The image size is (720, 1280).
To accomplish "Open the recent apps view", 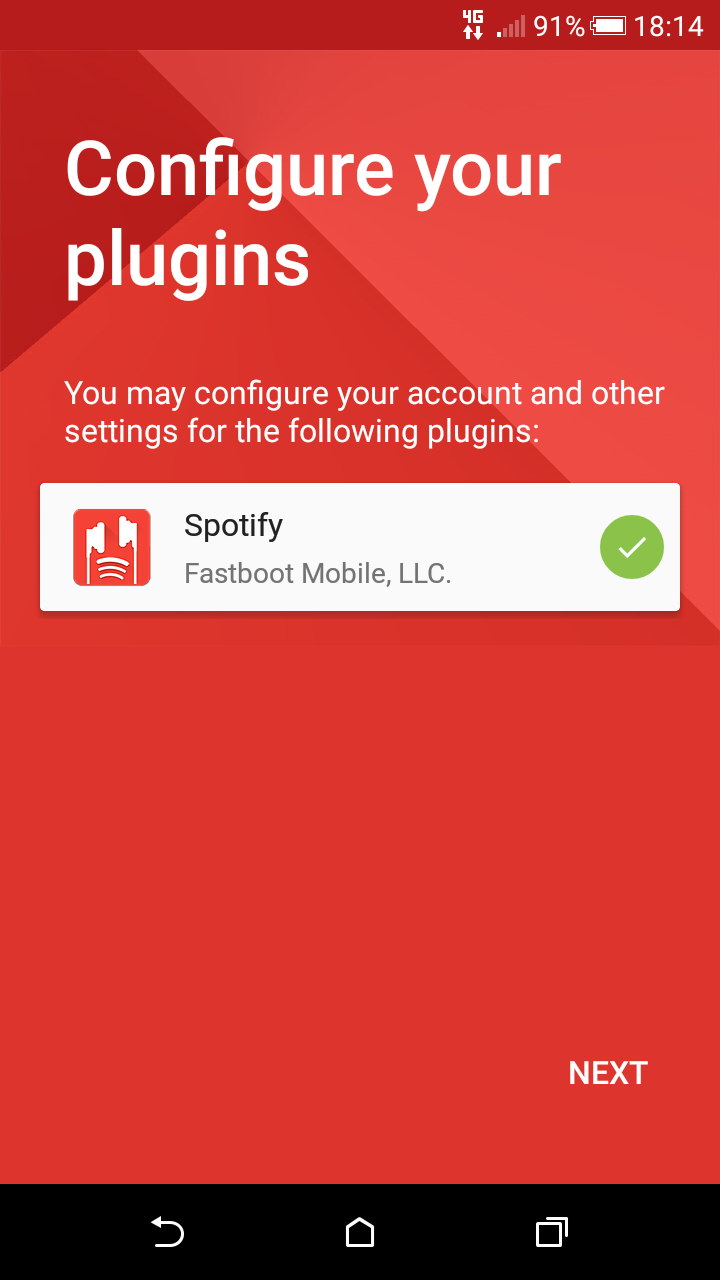I will 552,1232.
